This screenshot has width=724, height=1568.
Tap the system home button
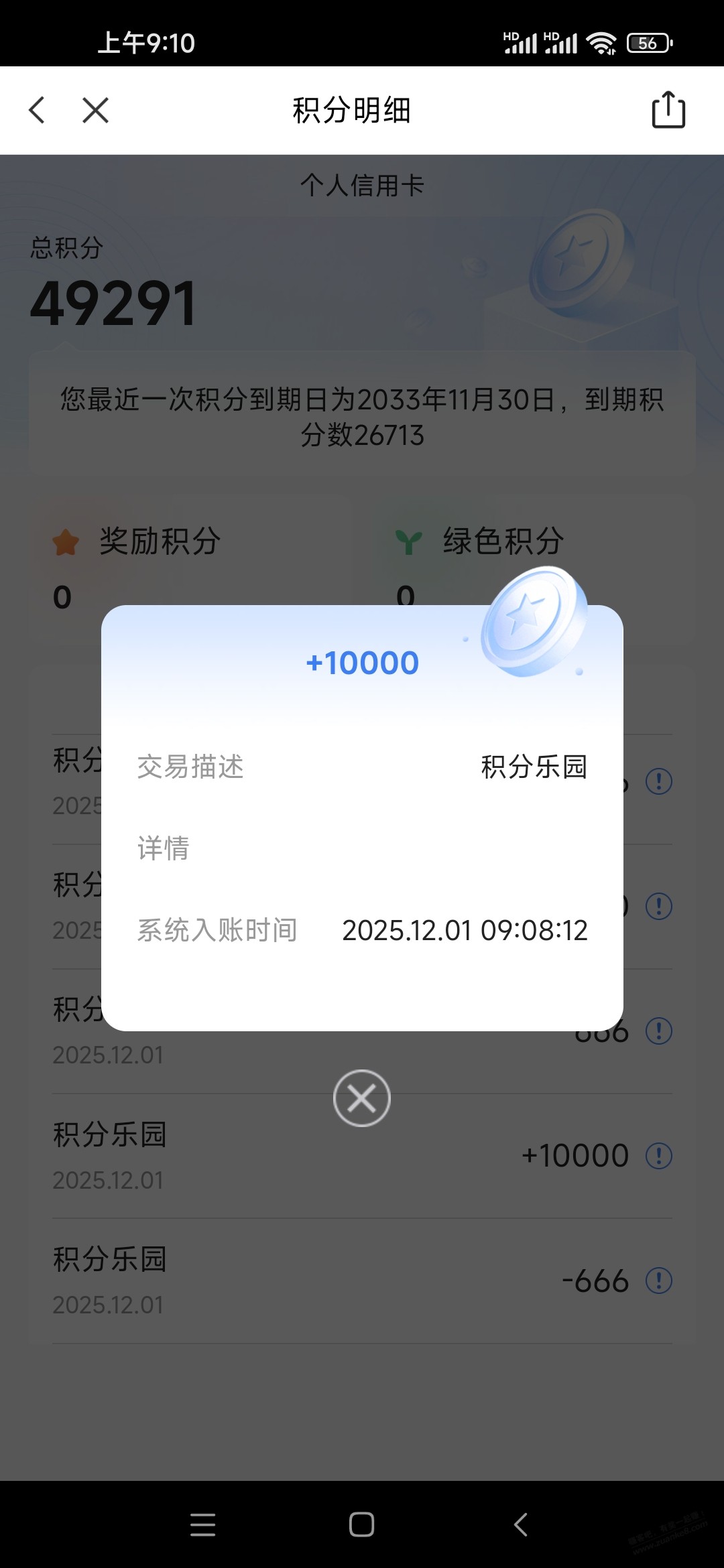(x=362, y=1524)
